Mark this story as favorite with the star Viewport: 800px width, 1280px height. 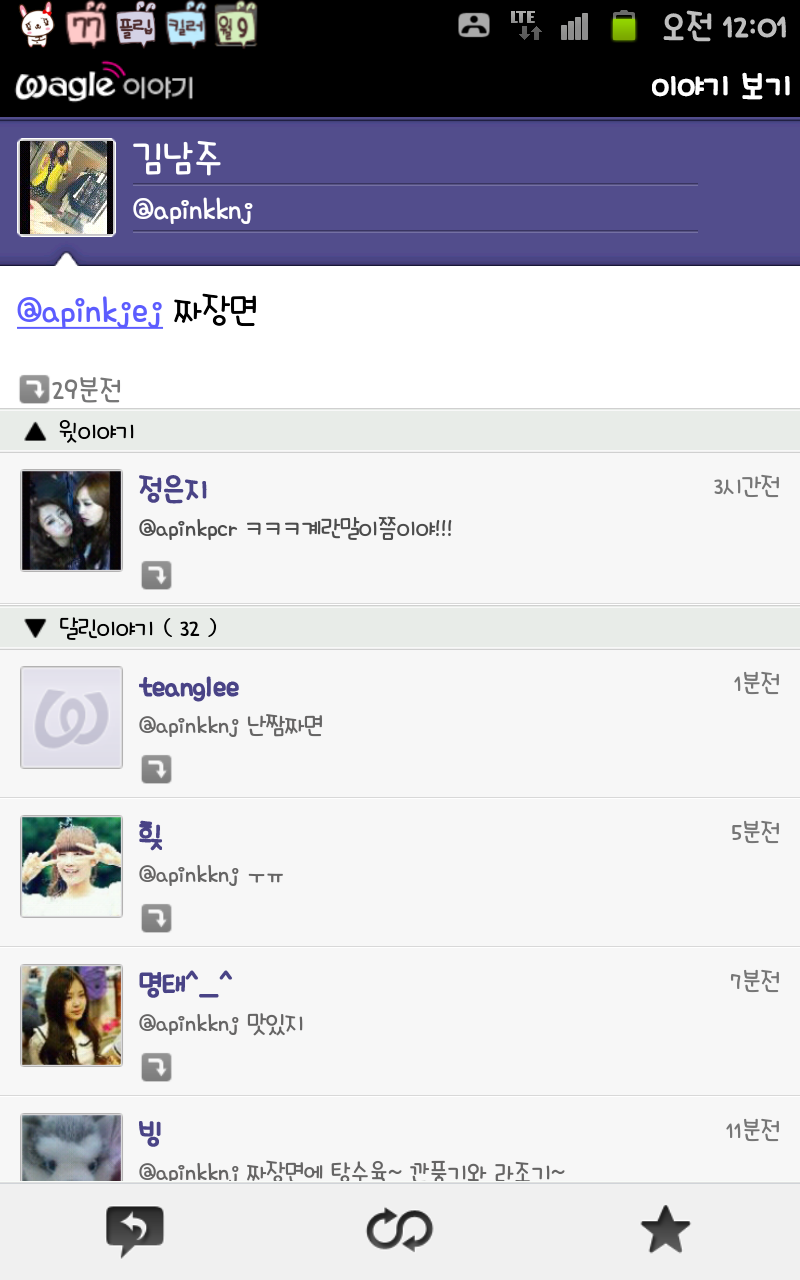666,1231
